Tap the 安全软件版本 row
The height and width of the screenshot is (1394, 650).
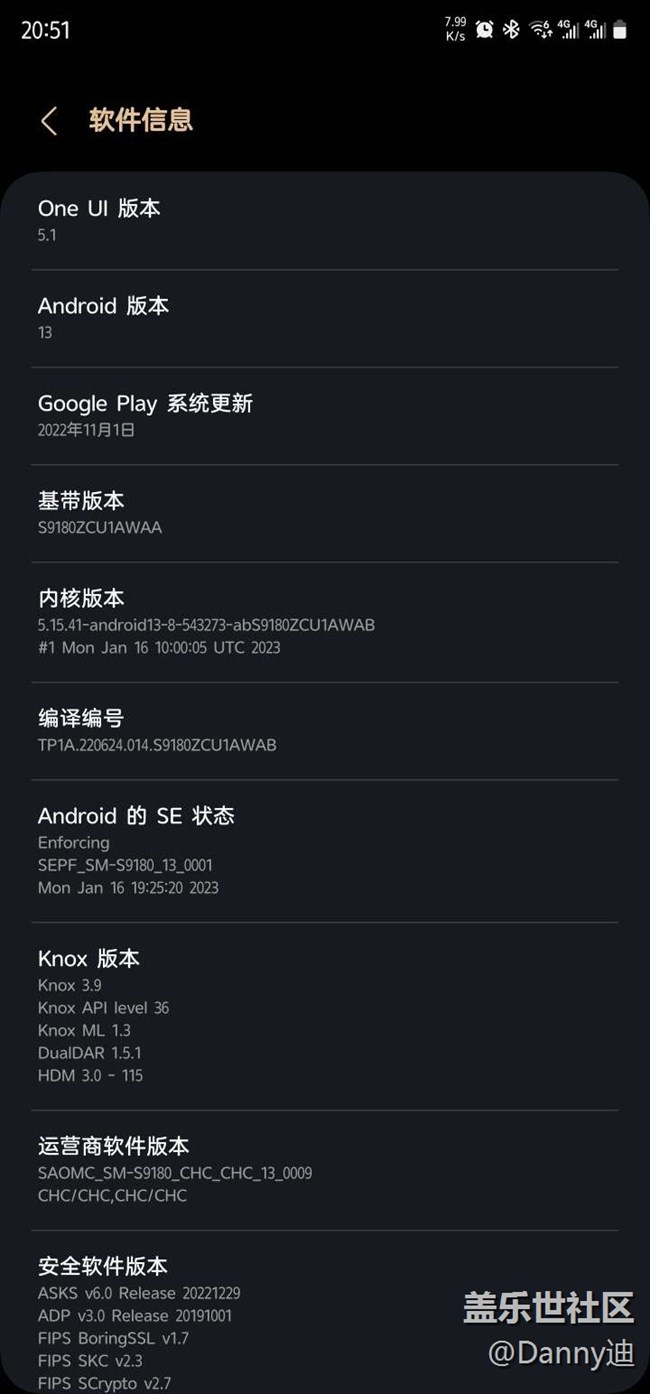point(325,1312)
